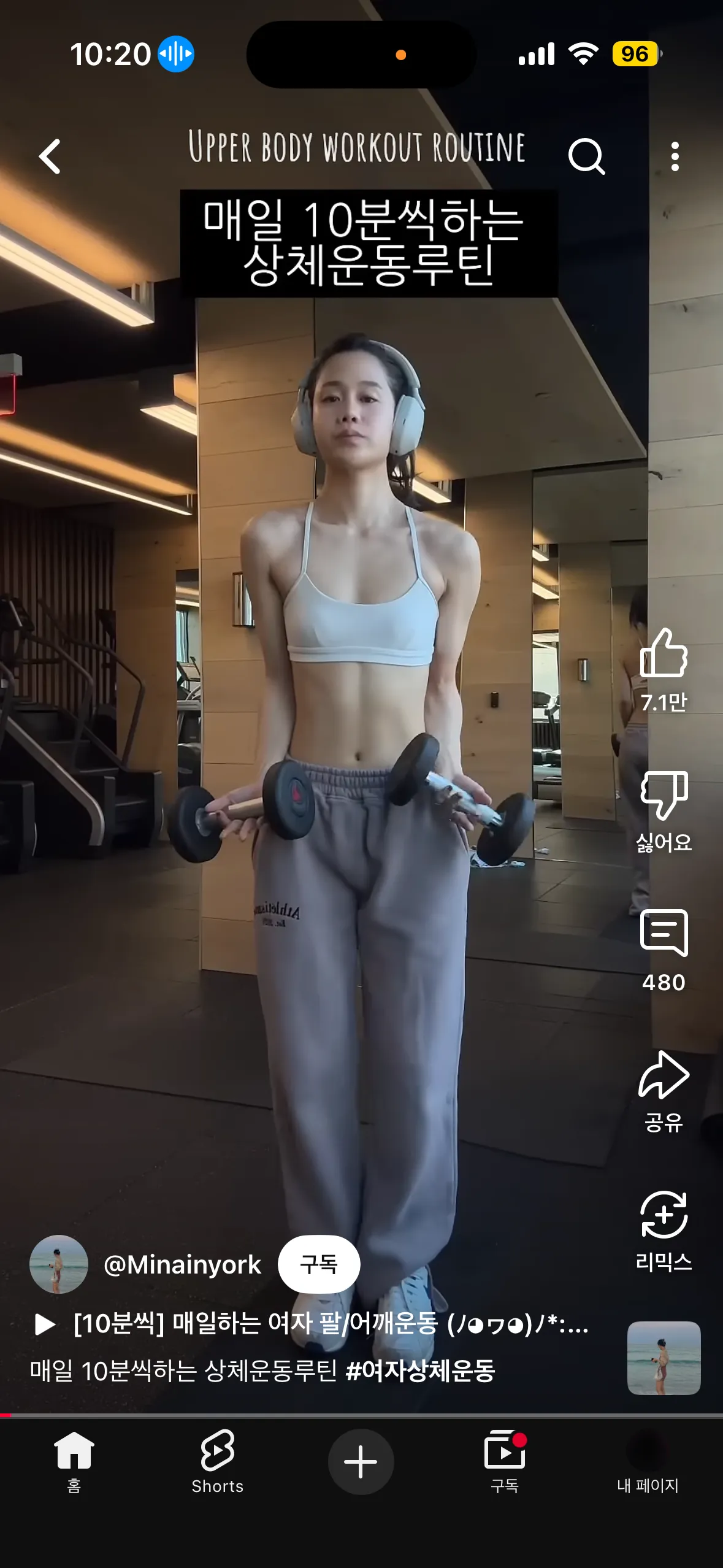Go to the 홈 tab
This screenshot has width=723, height=1568.
tap(74, 1461)
